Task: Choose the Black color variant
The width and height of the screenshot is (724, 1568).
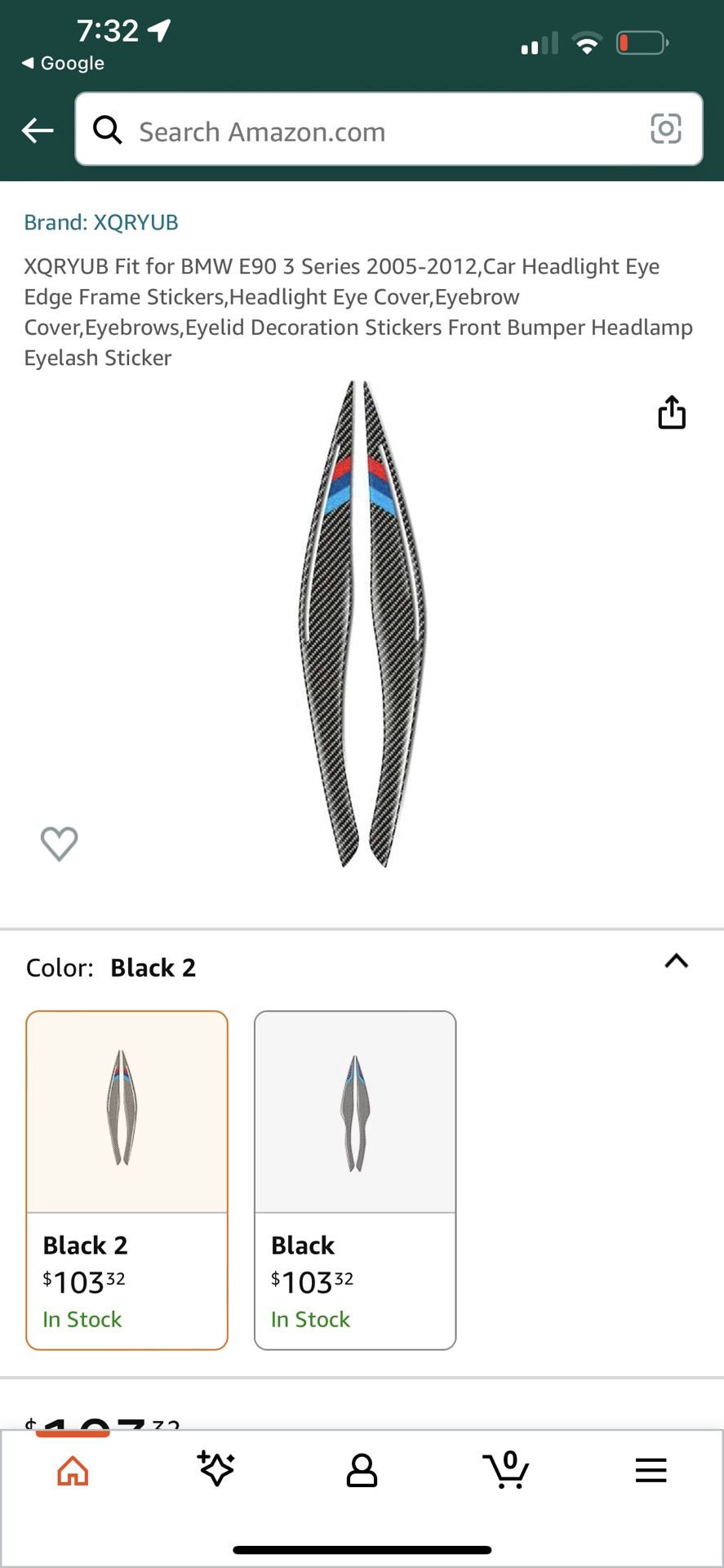Action: tap(355, 1179)
